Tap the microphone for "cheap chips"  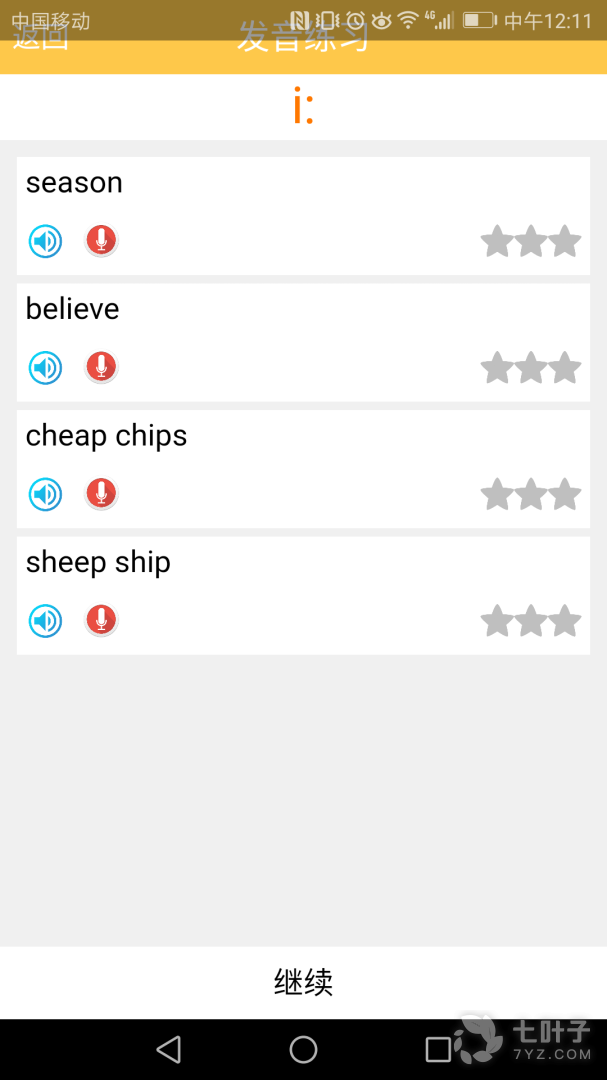(100, 494)
